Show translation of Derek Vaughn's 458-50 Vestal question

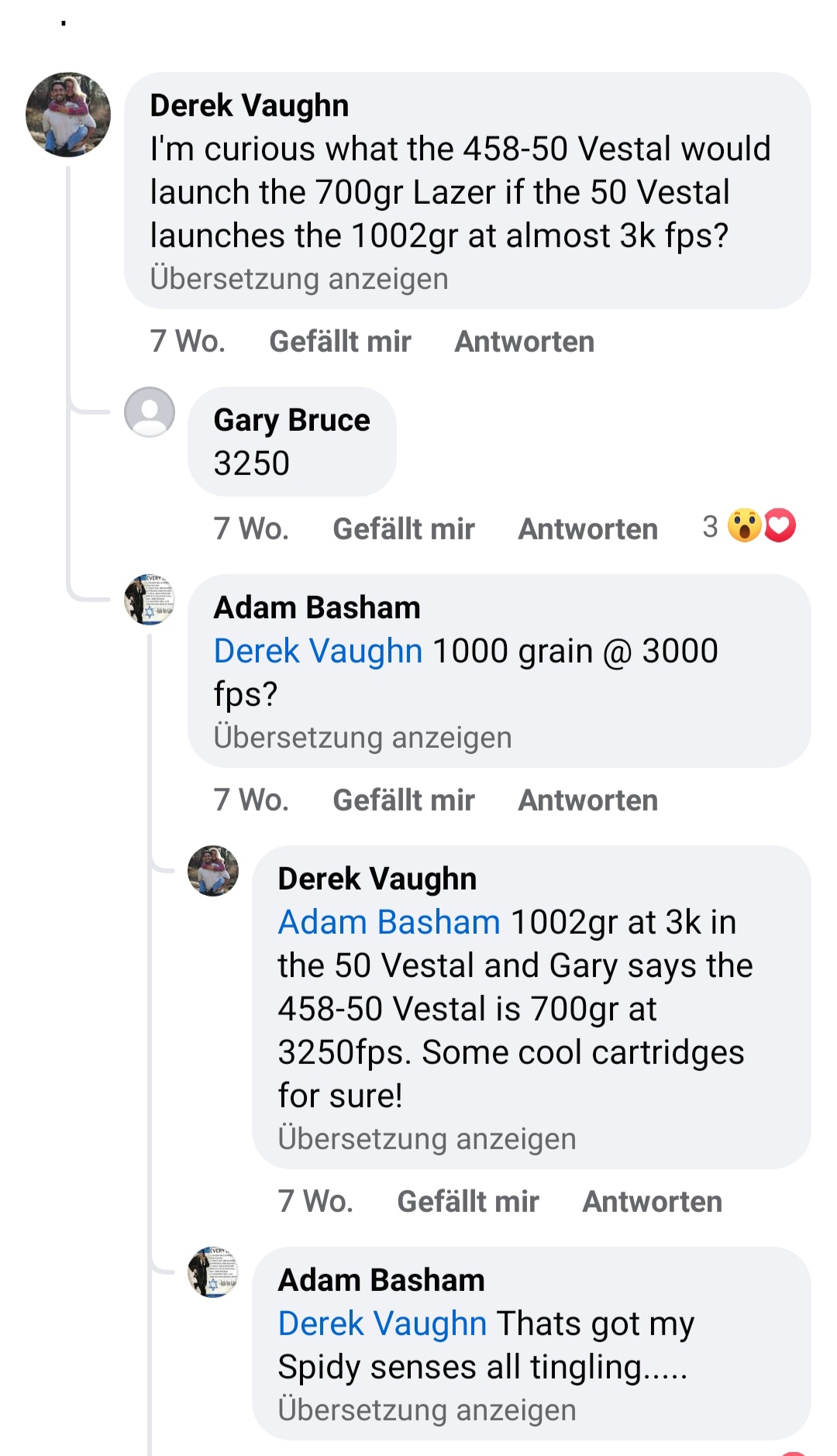click(x=299, y=279)
